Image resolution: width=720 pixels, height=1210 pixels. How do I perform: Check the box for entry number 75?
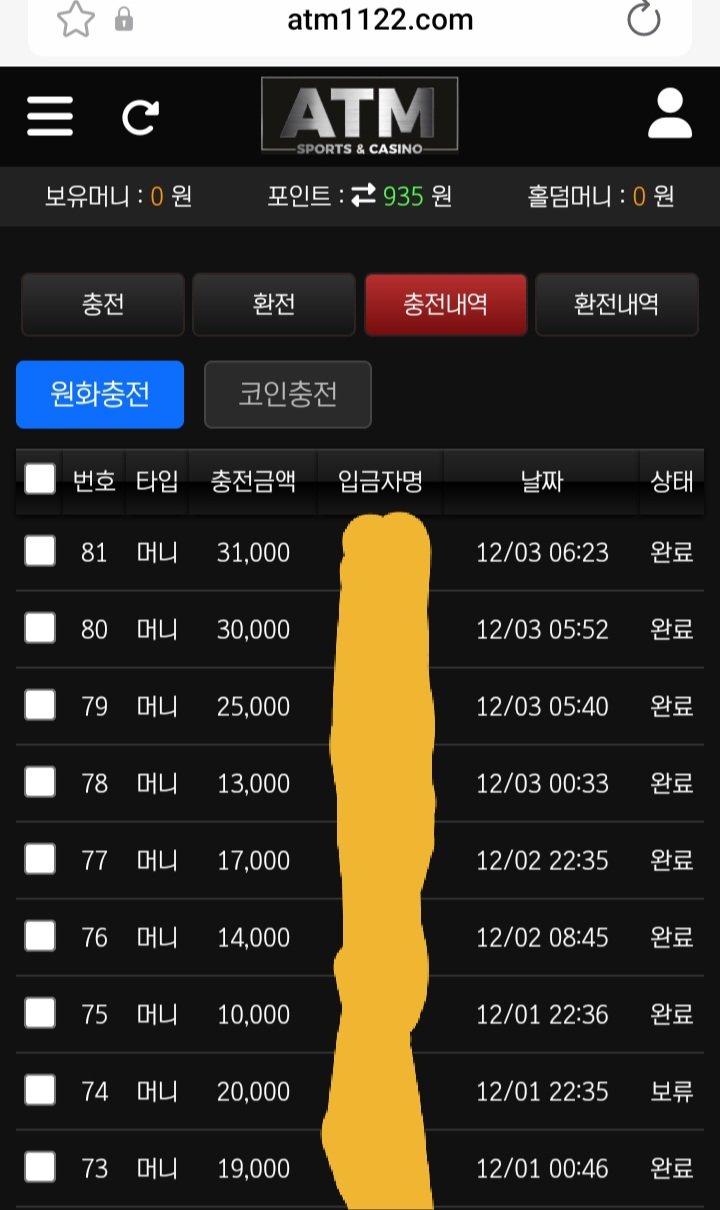[x=40, y=1013]
